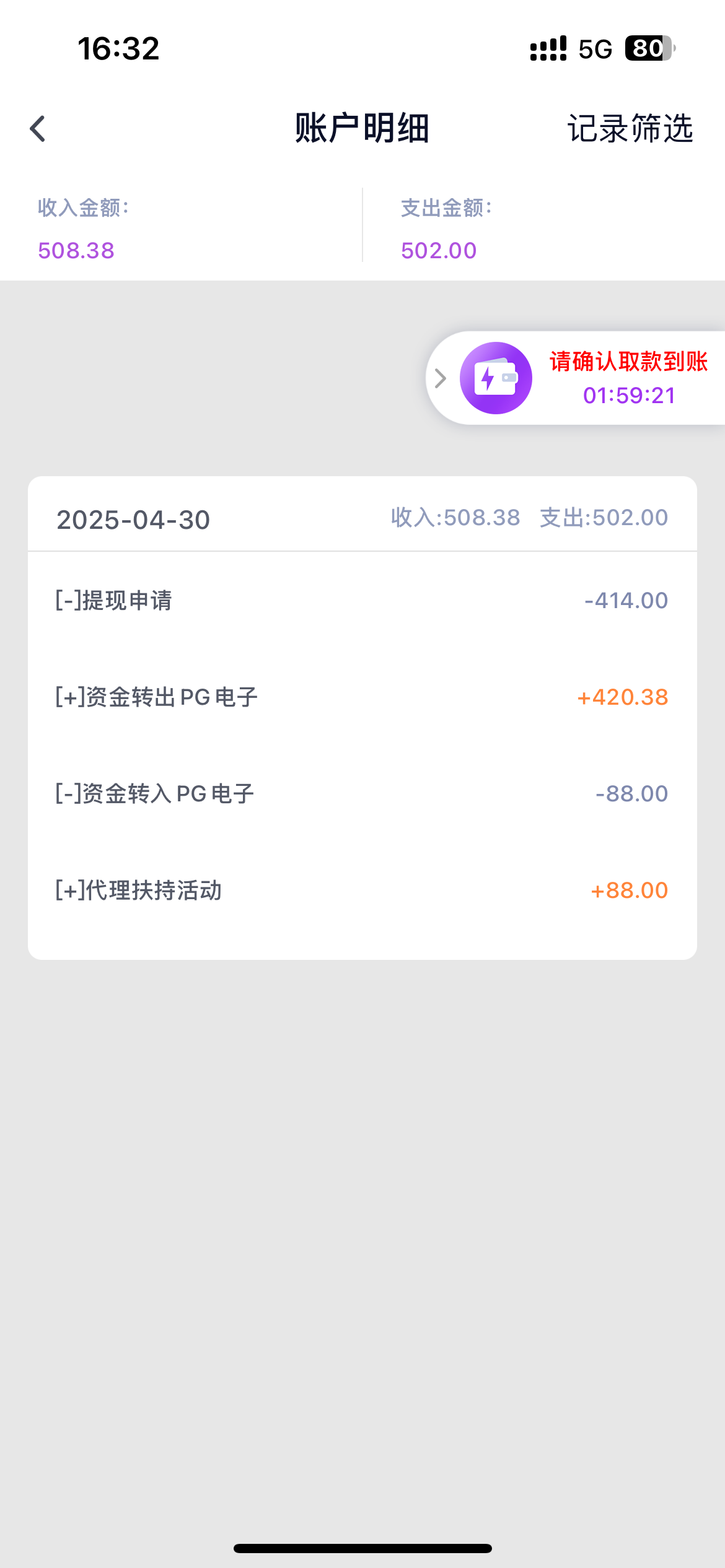Open the 请确认取款到账 withdrawal confirmation

[x=627, y=378]
